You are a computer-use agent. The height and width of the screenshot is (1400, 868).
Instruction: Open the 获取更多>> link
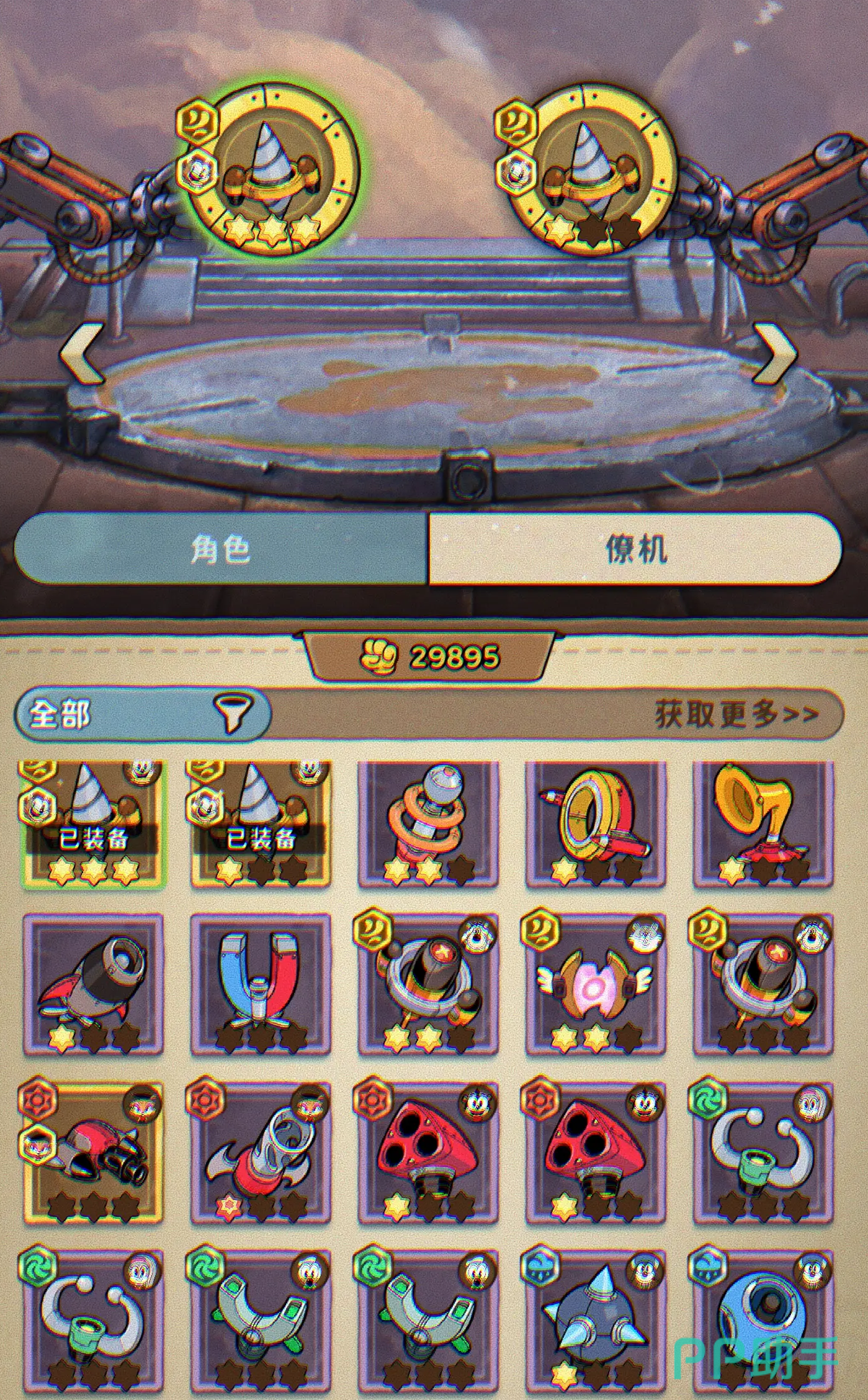tap(736, 714)
